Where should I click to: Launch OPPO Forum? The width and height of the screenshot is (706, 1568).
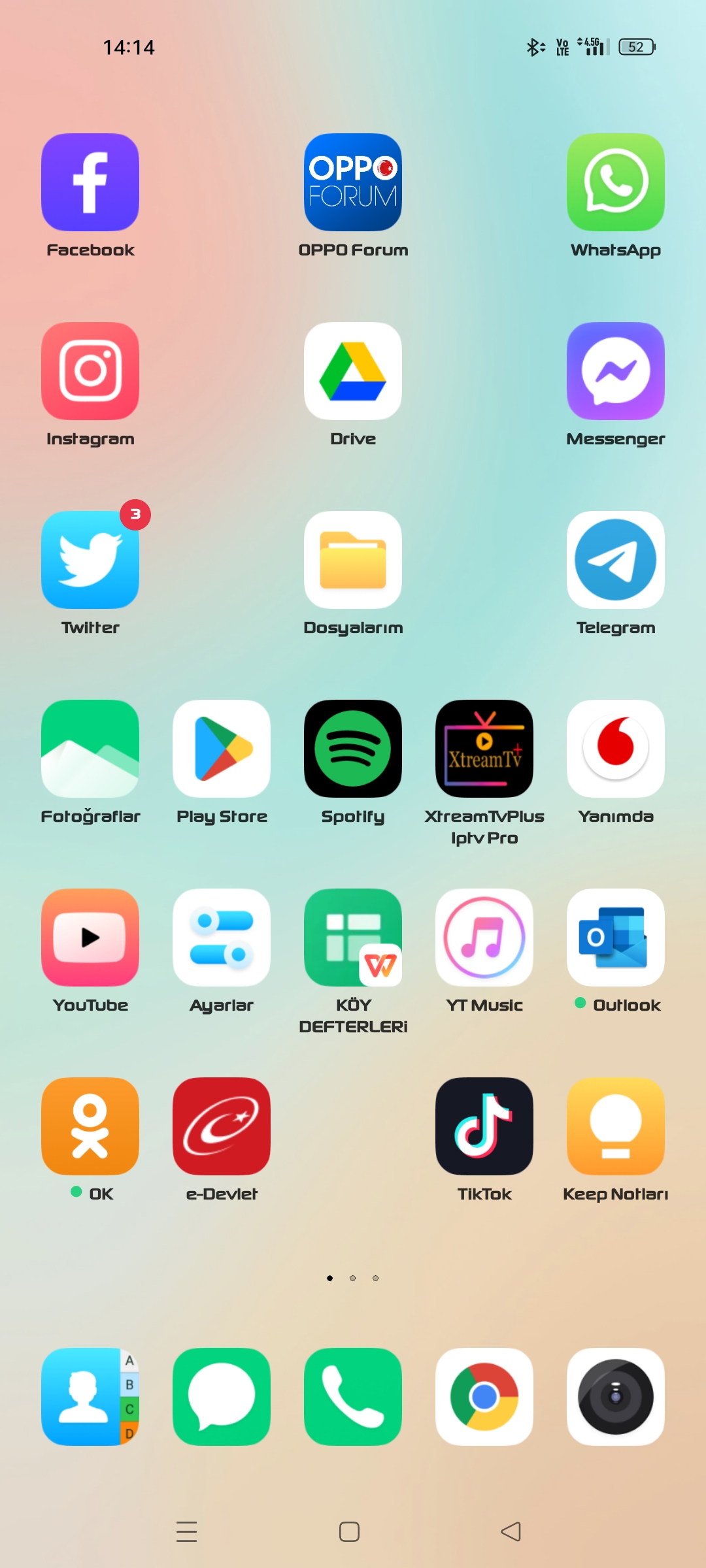tap(353, 182)
